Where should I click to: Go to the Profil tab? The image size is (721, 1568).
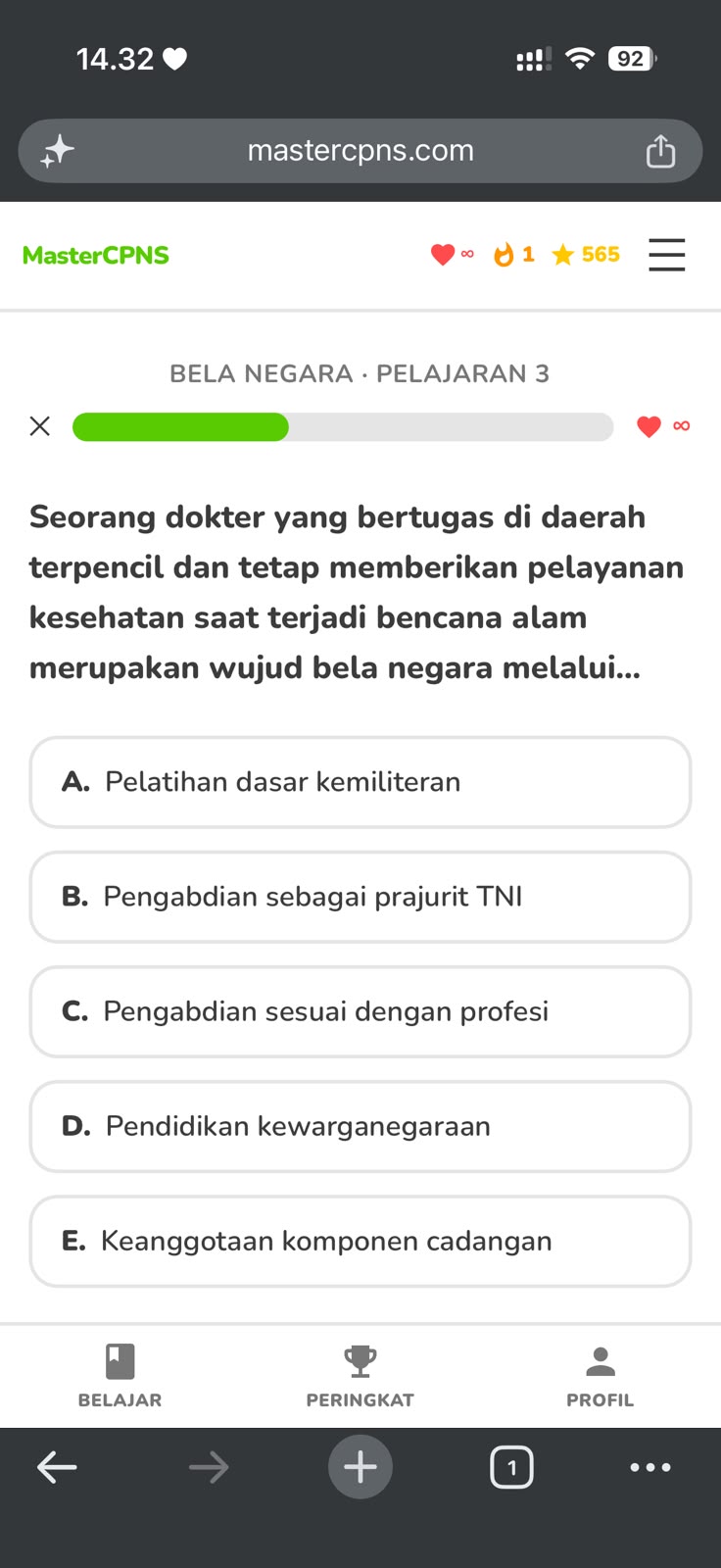(x=601, y=1376)
